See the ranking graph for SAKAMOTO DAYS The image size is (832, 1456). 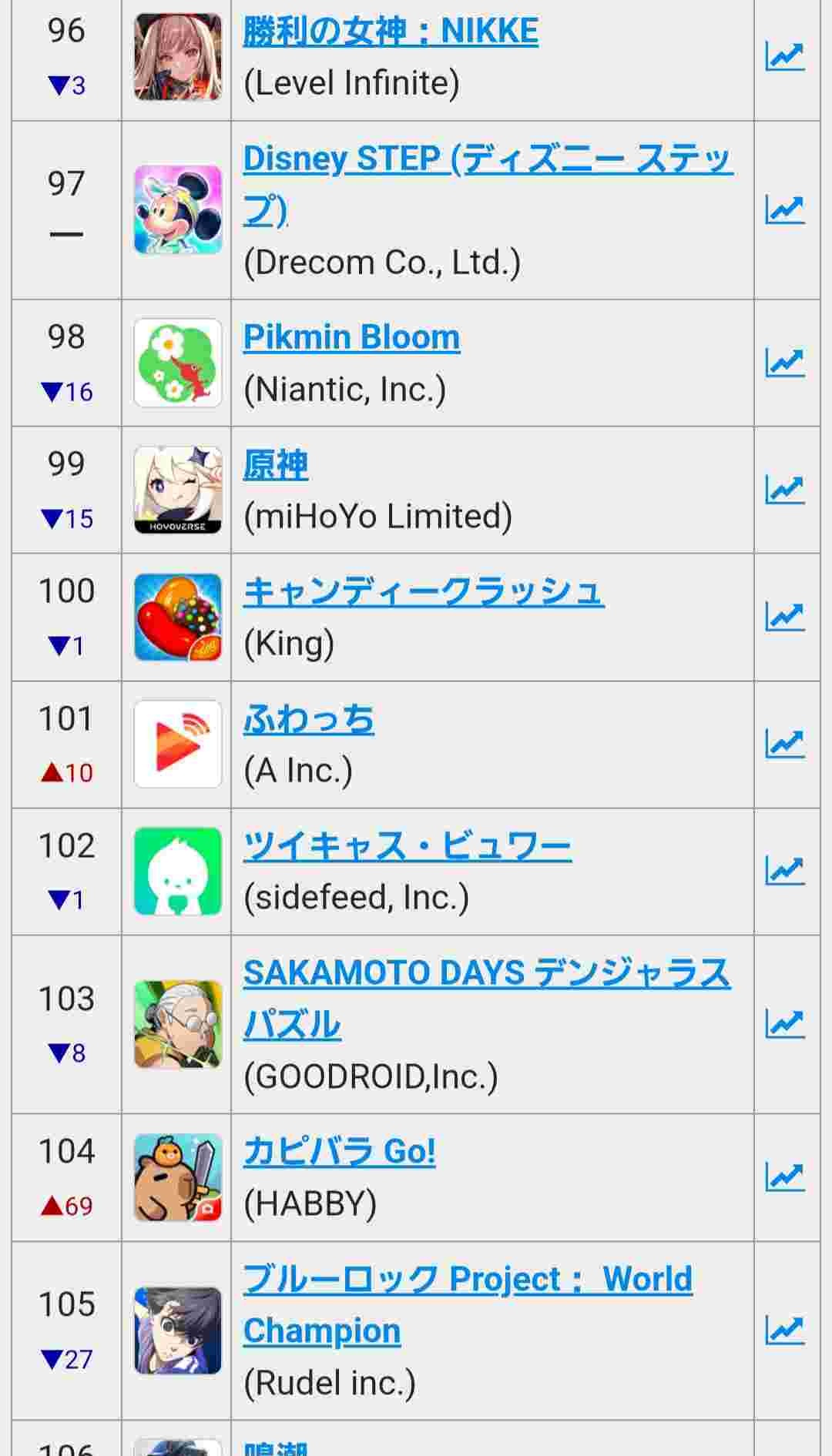click(x=785, y=1024)
